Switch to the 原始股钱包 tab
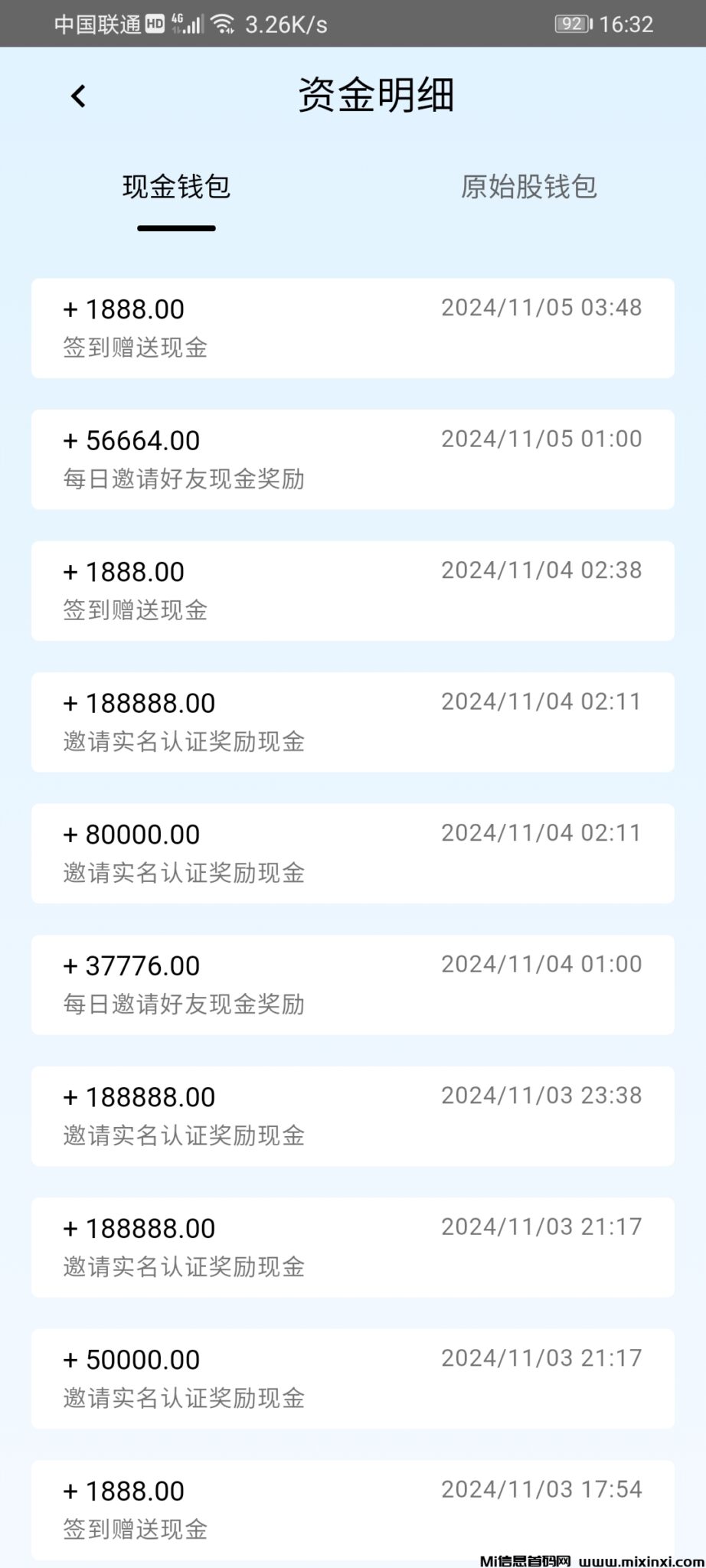706x1568 pixels. coord(529,188)
